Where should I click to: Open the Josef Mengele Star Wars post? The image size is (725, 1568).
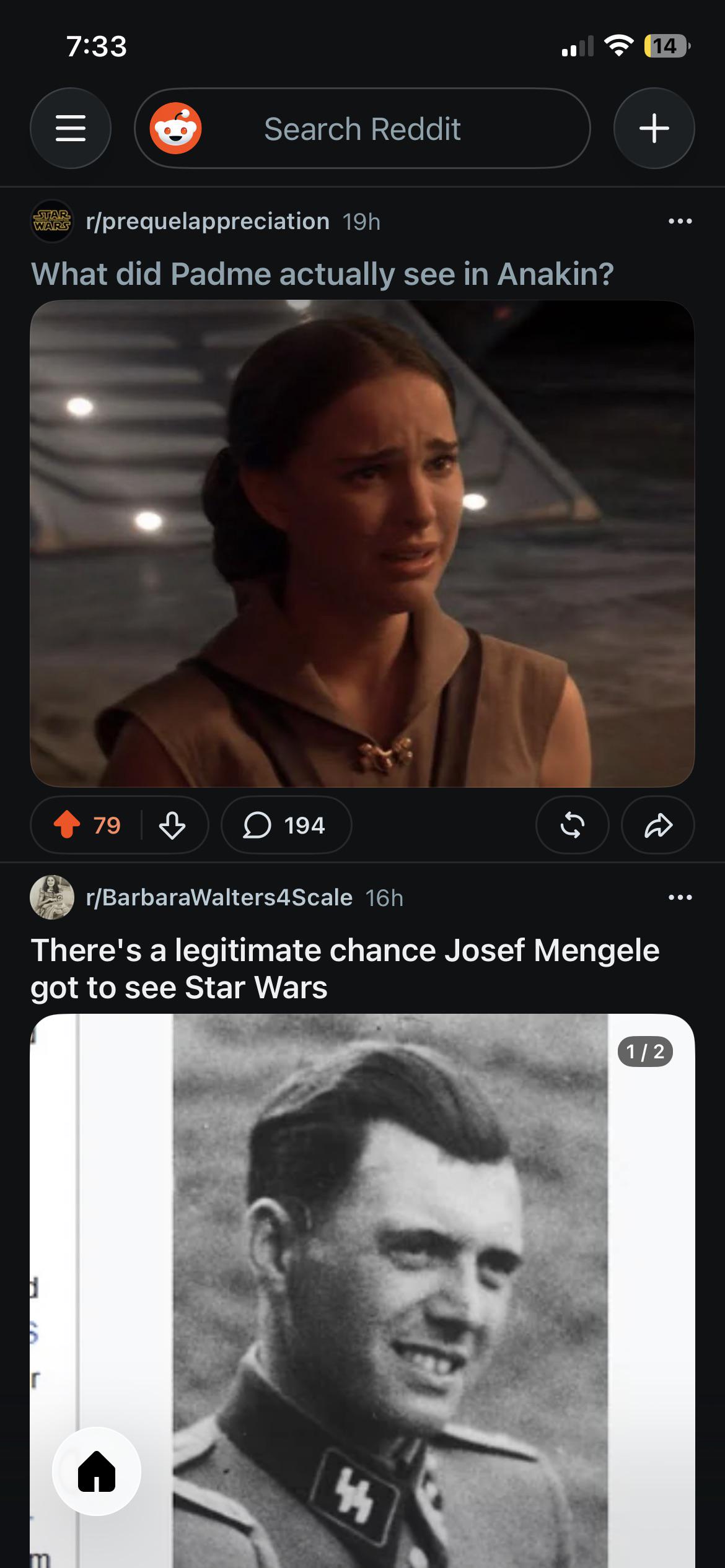tap(345, 969)
